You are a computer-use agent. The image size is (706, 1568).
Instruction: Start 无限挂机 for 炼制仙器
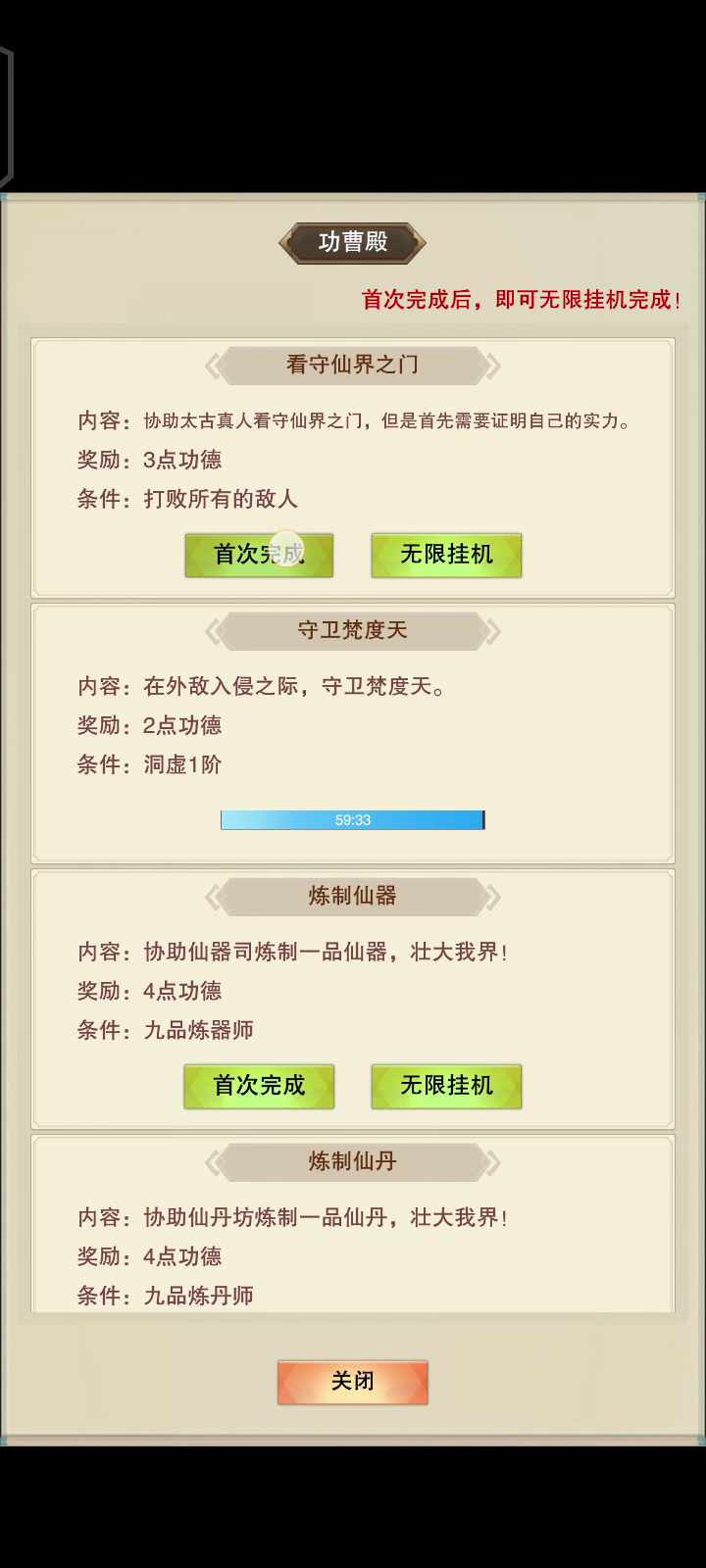[446, 1086]
